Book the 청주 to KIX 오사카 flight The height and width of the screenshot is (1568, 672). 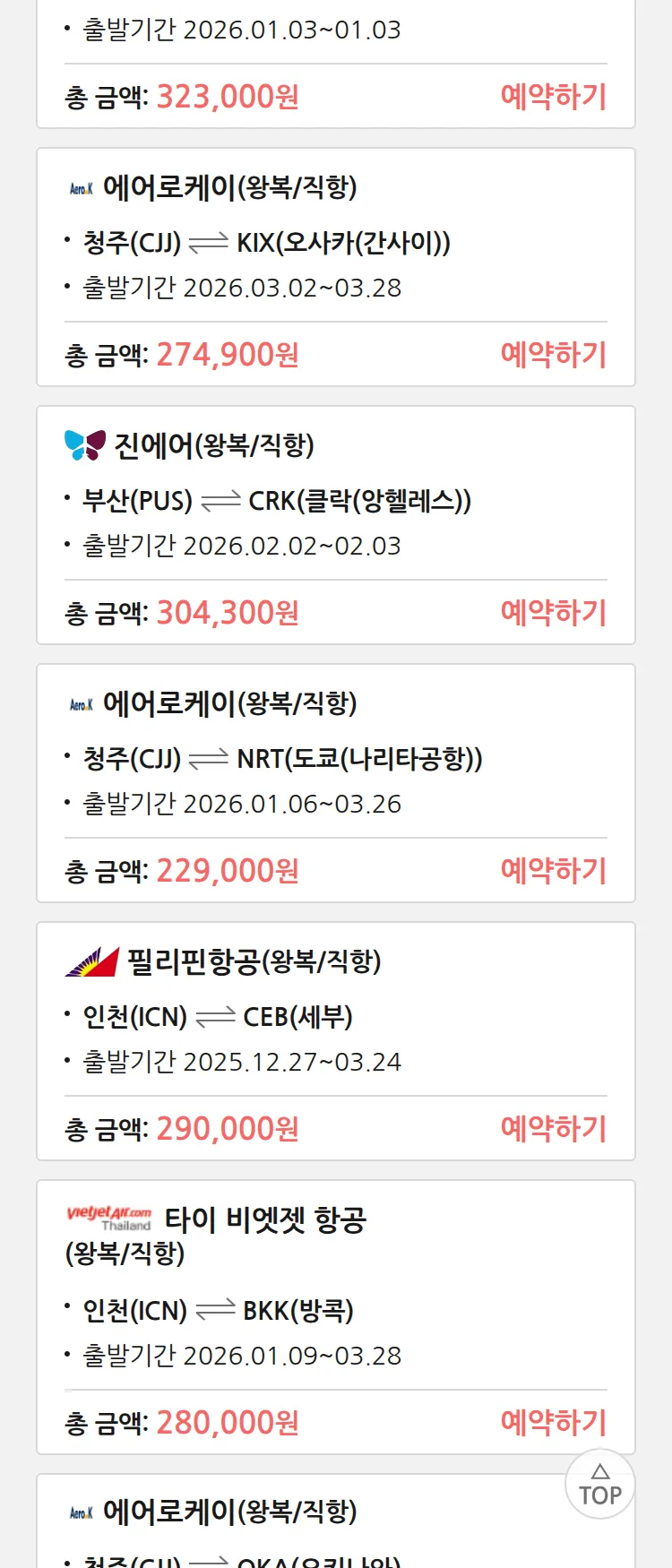(553, 355)
